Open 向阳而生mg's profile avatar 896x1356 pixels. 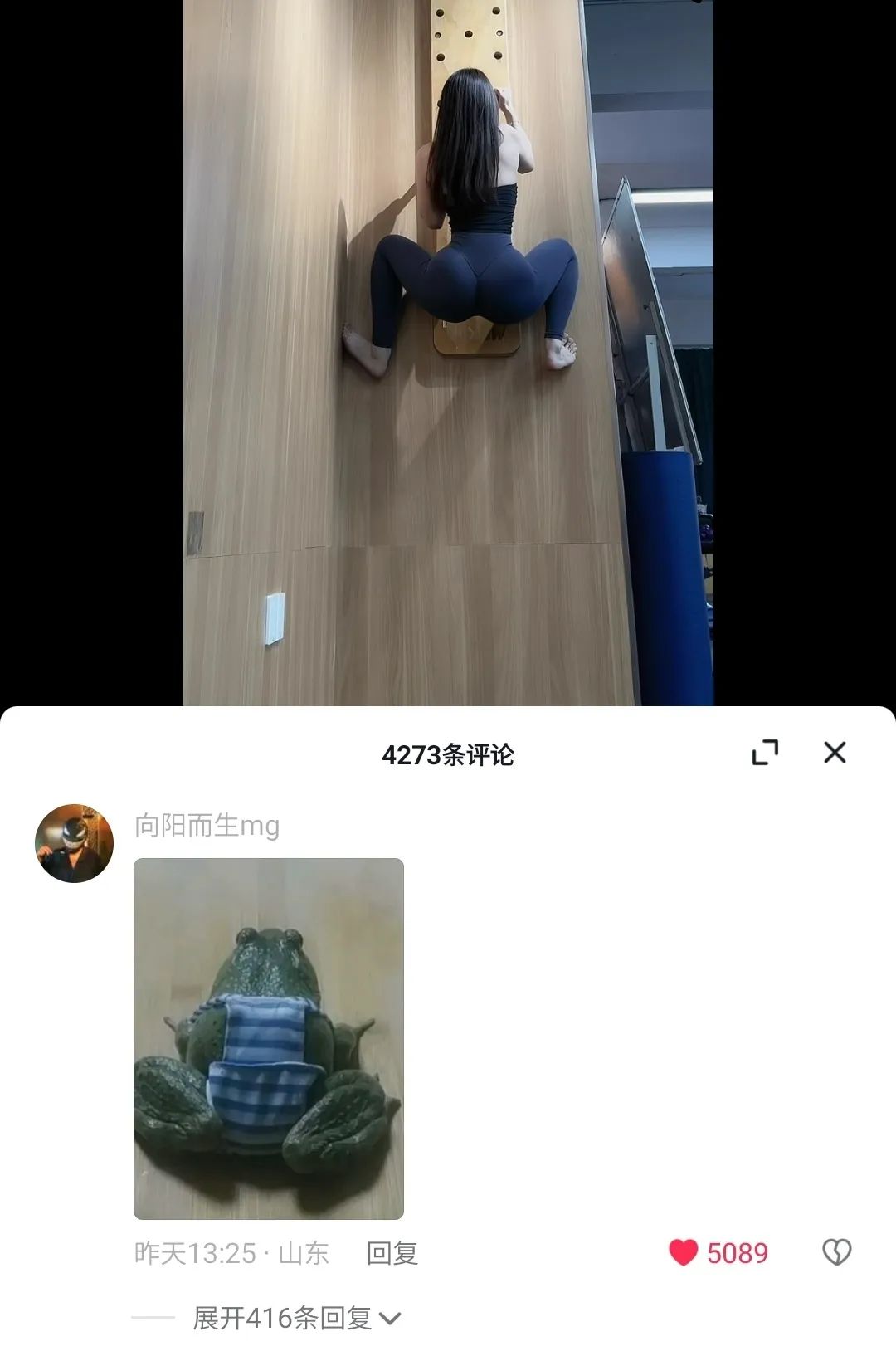click(x=74, y=843)
